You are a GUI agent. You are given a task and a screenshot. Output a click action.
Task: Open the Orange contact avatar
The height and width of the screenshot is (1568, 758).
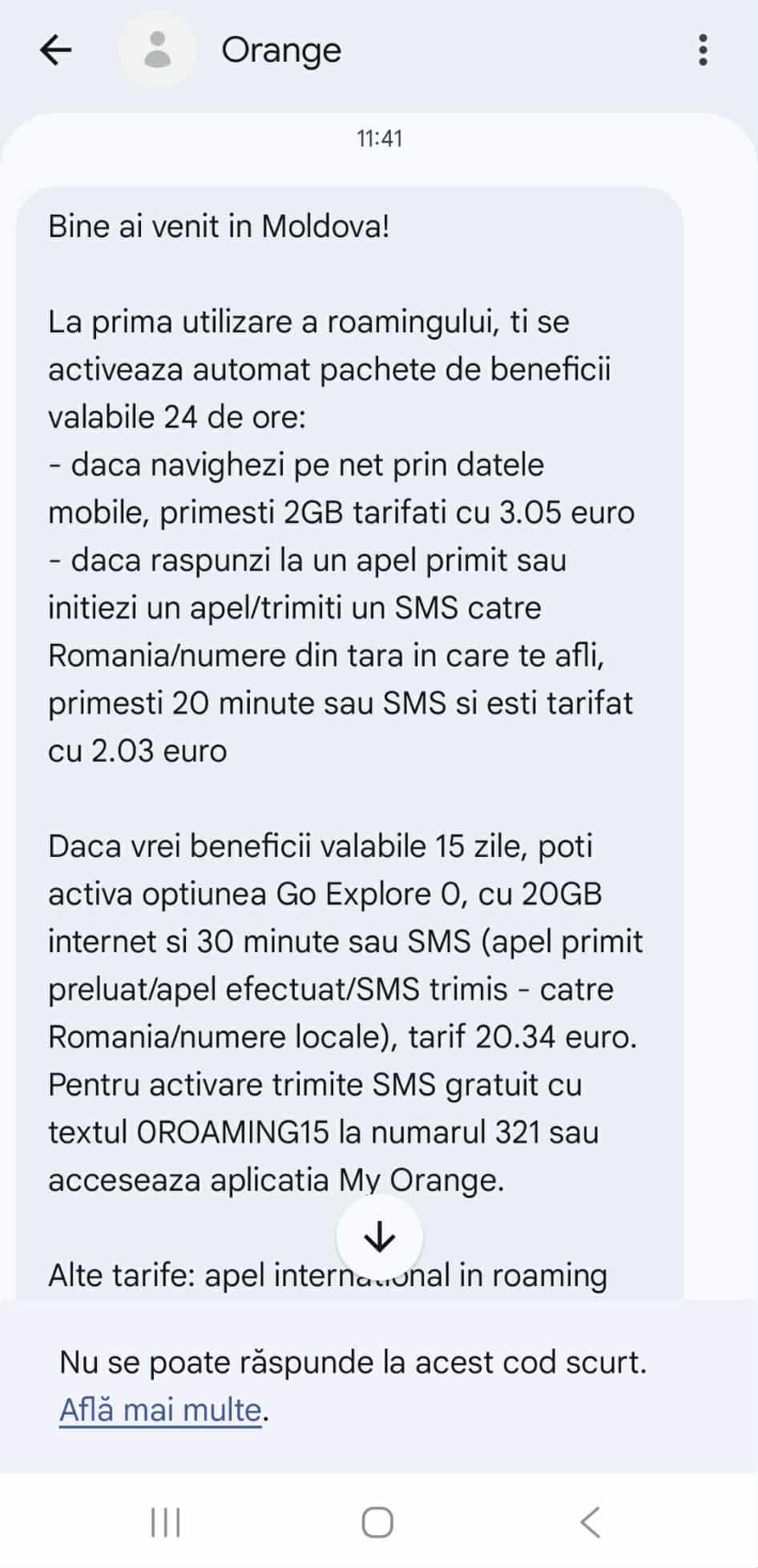pos(157,50)
